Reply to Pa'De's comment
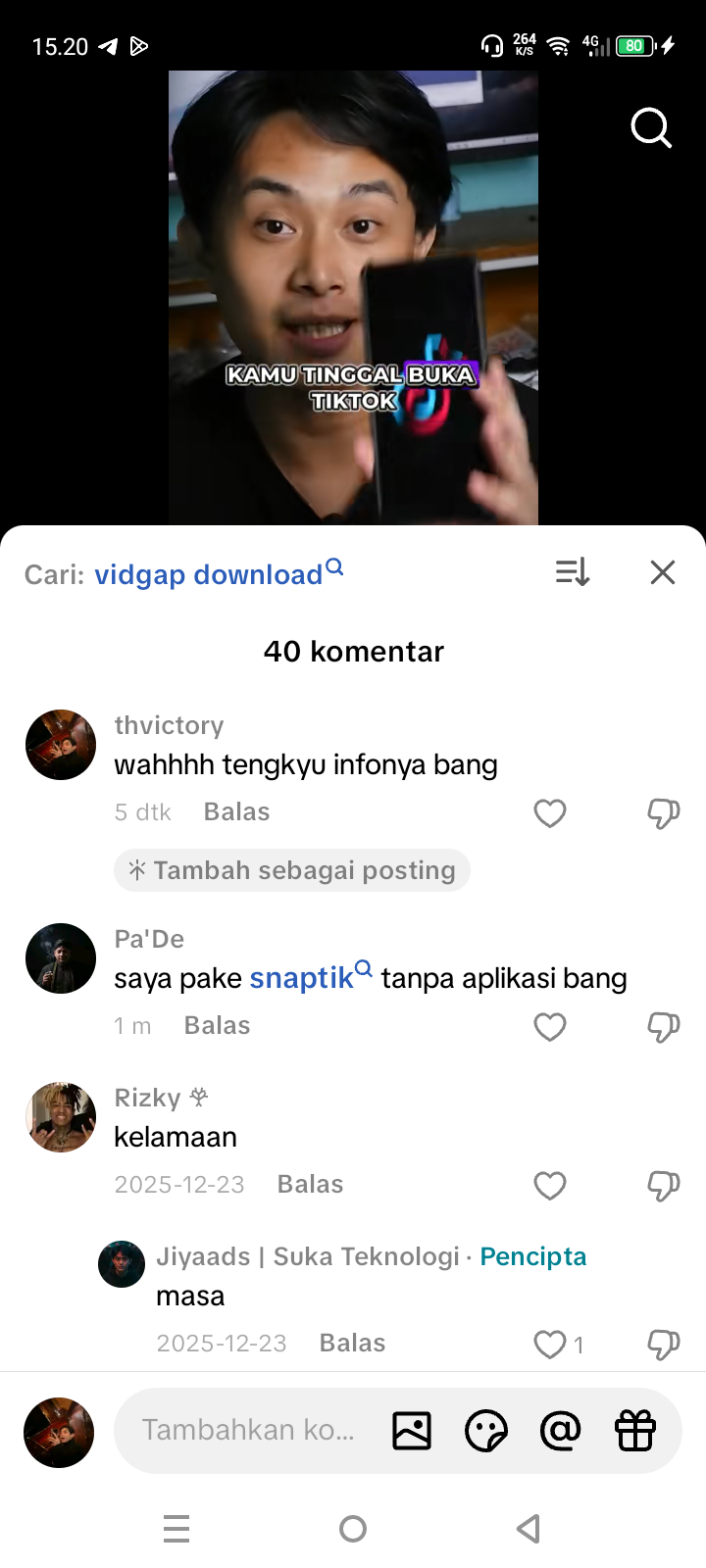The height and width of the screenshot is (1568, 706). pos(217,1026)
